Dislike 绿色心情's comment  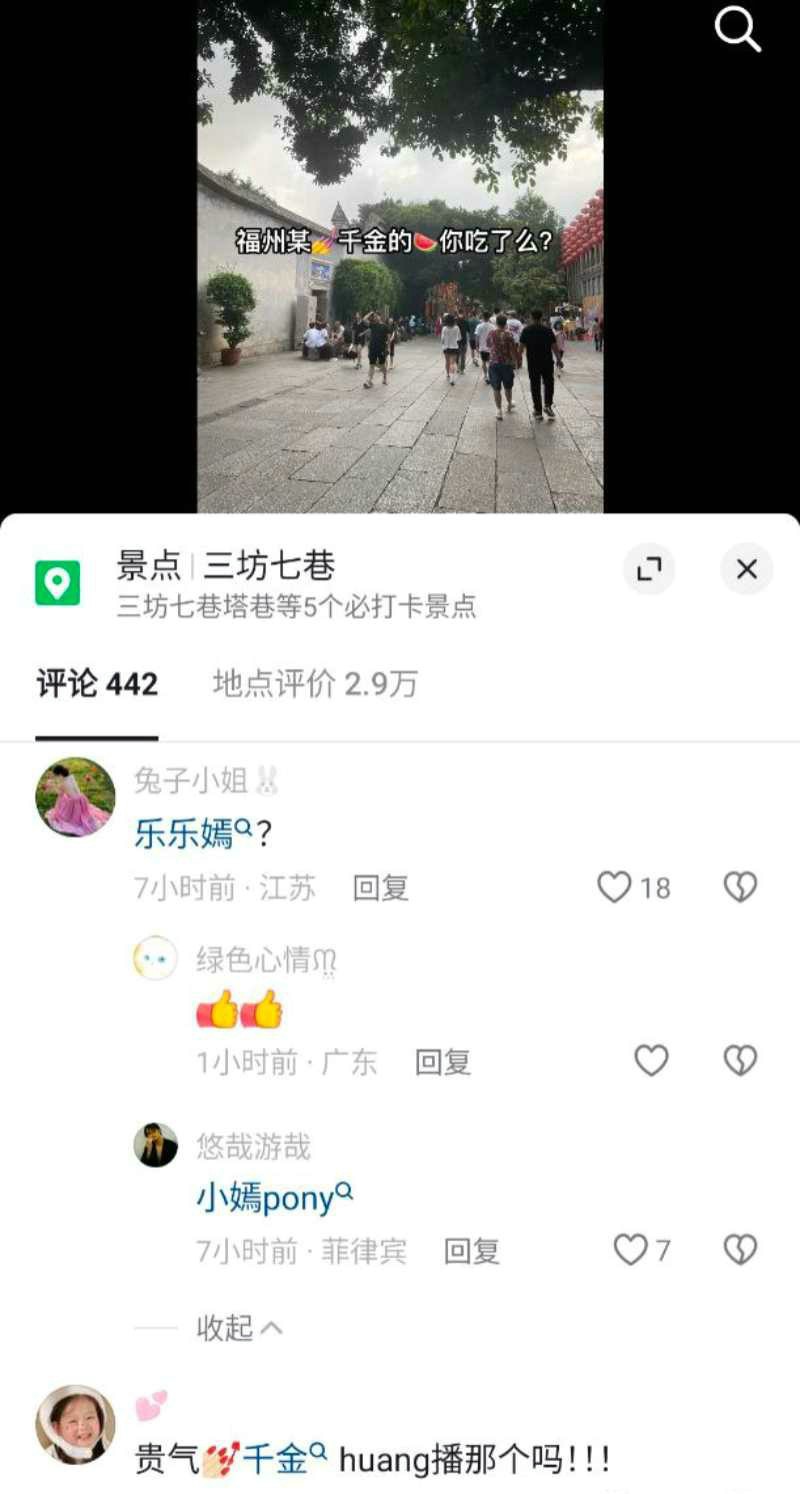coord(740,1061)
